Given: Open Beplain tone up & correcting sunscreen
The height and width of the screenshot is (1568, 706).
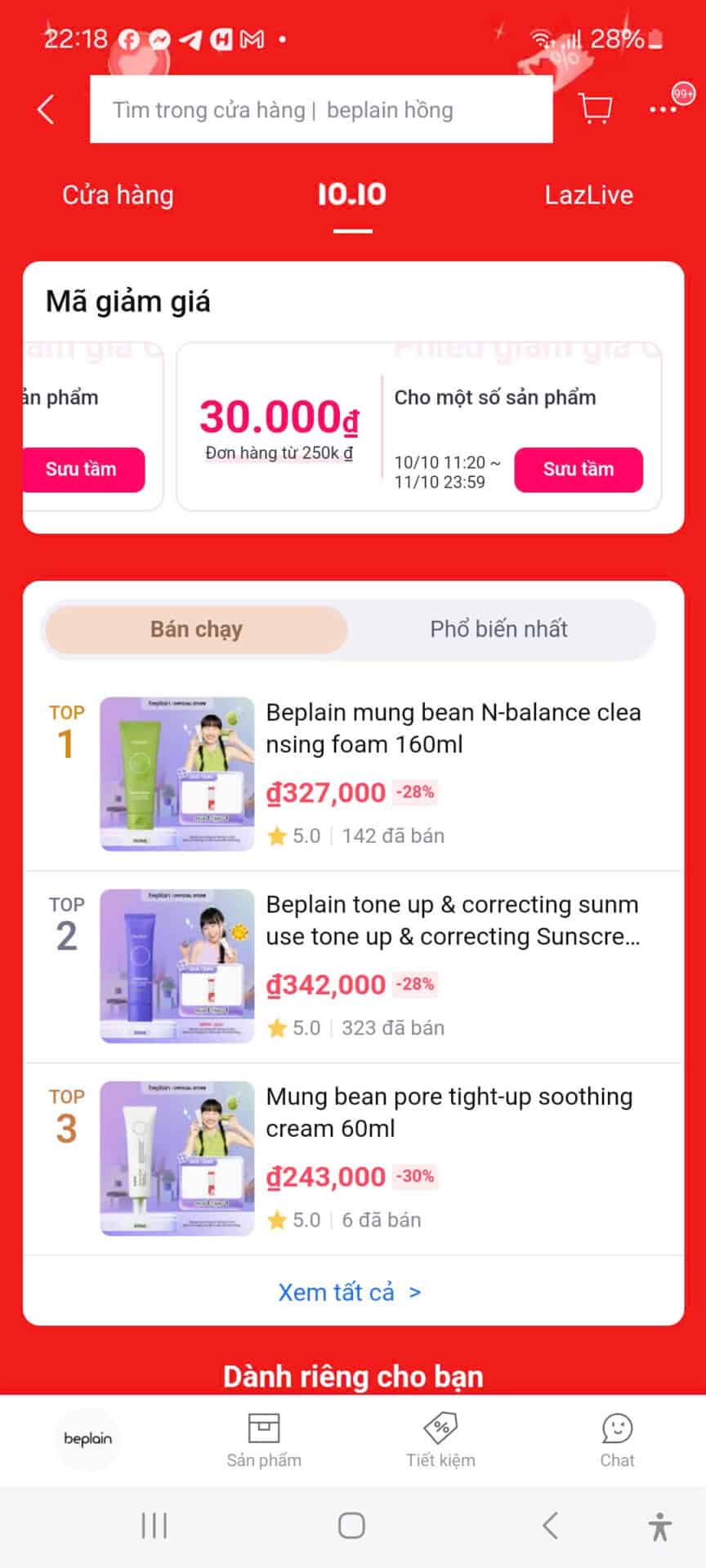Looking at the screenshot, I should tap(452, 920).
